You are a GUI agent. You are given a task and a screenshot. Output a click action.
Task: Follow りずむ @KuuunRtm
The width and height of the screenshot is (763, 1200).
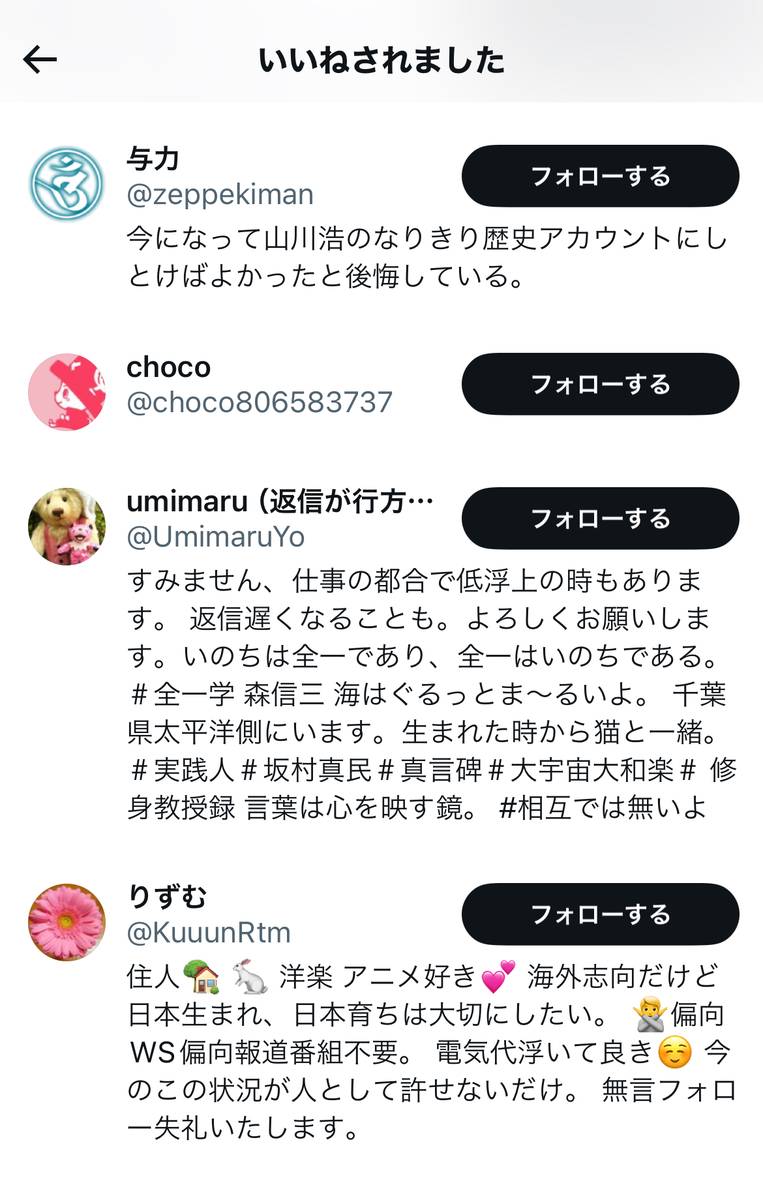tap(600, 914)
